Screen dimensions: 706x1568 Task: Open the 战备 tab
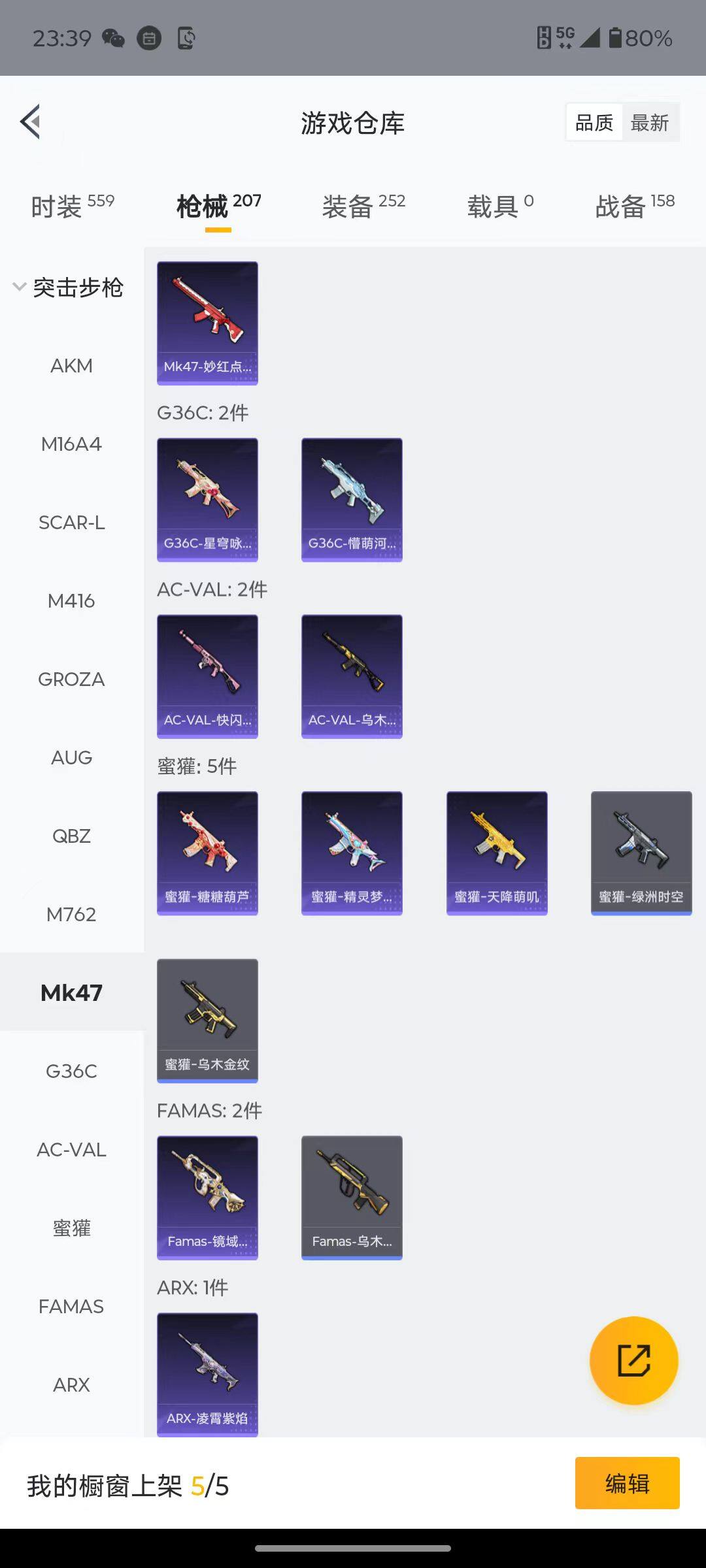coord(634,206)
